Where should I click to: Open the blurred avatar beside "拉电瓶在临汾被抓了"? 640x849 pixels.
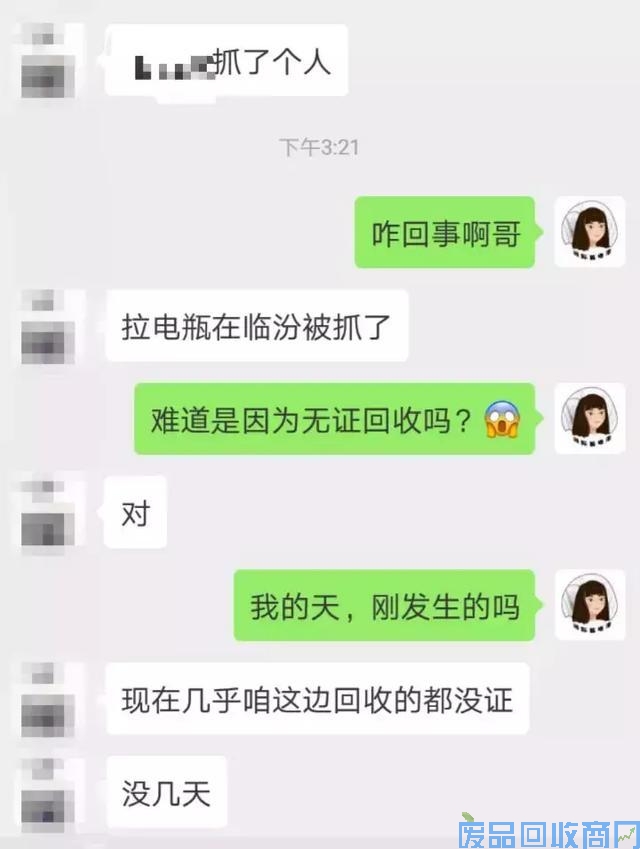coord(47,326)
